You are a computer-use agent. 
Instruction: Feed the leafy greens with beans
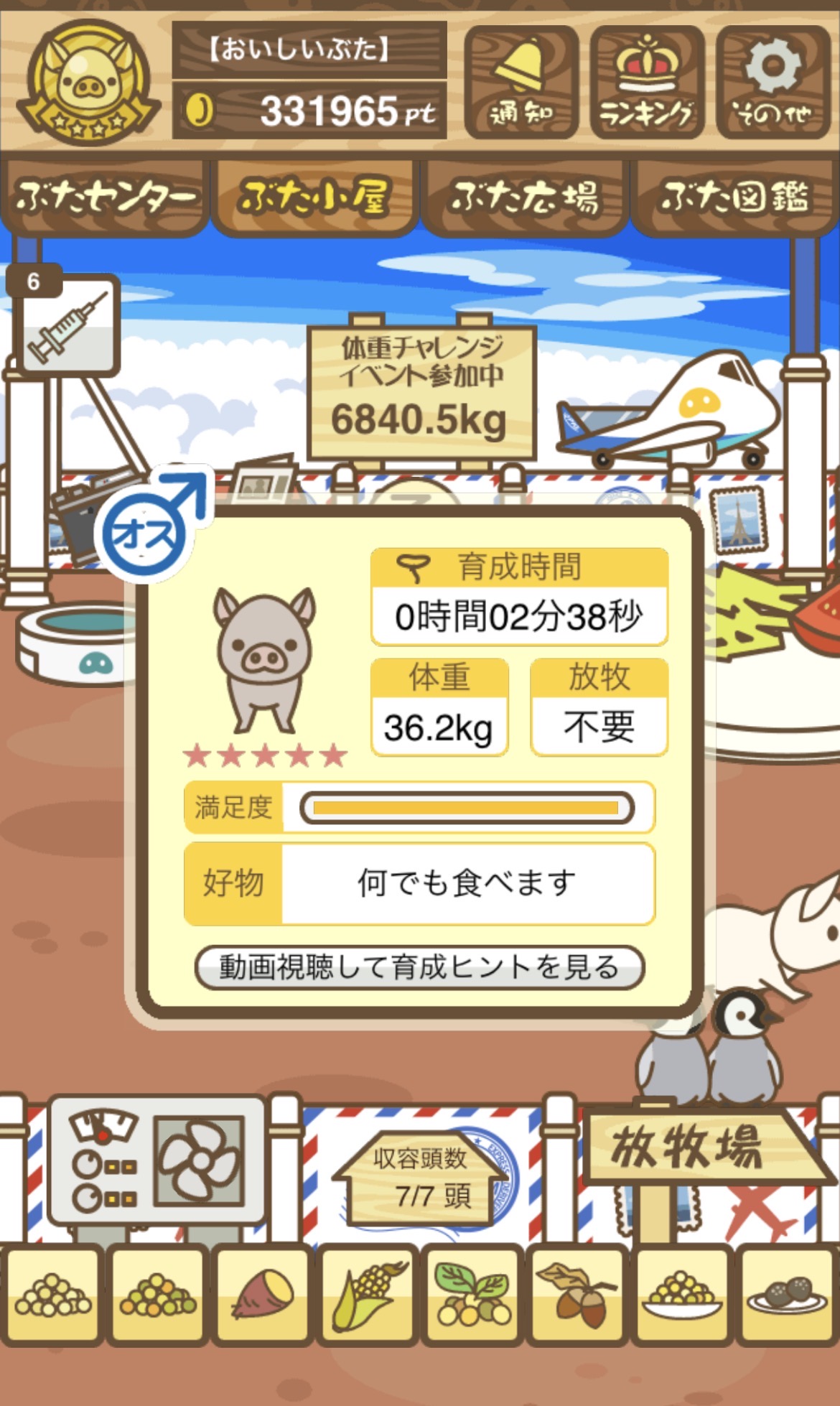[473, 1295]
